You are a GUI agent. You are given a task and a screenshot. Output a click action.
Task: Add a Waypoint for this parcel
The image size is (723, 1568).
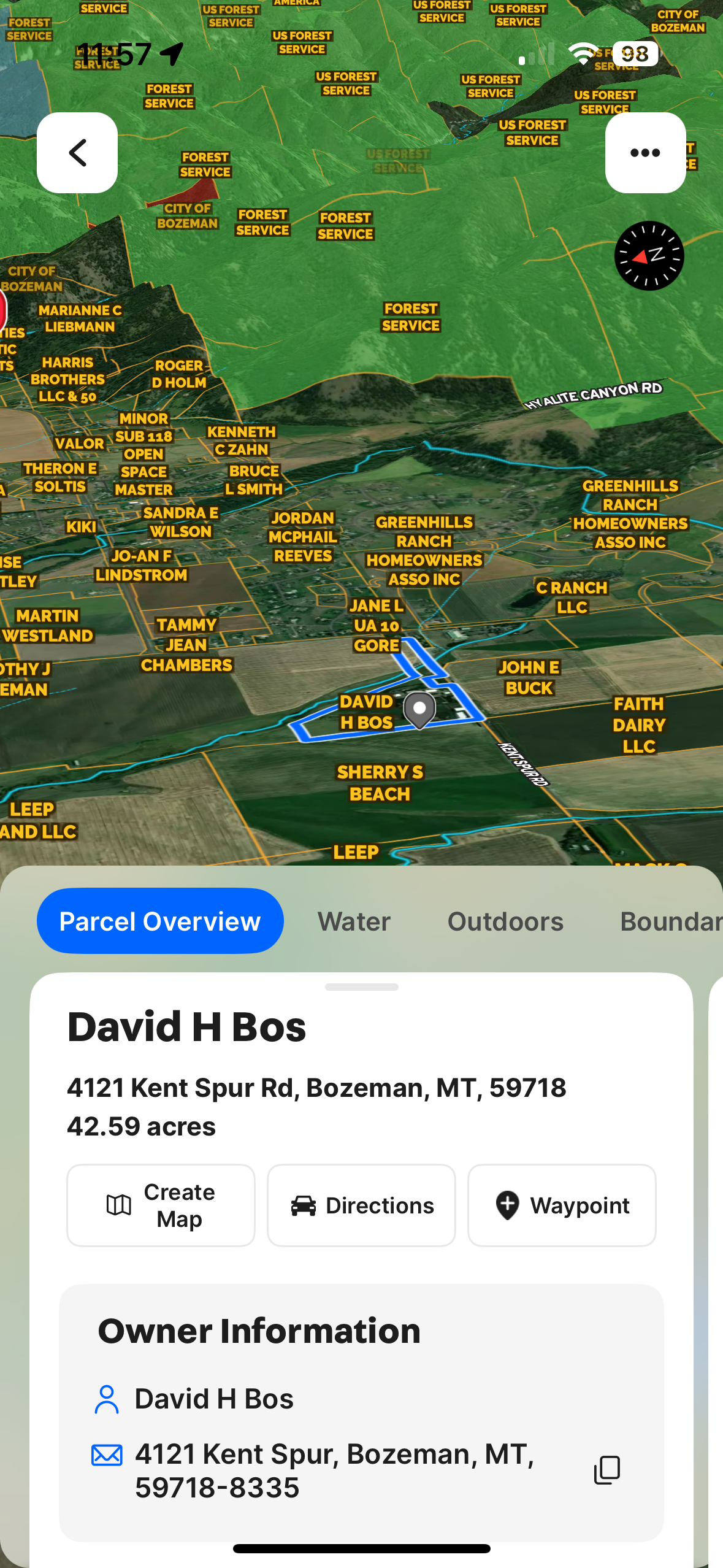click(x=562, y=1205)
